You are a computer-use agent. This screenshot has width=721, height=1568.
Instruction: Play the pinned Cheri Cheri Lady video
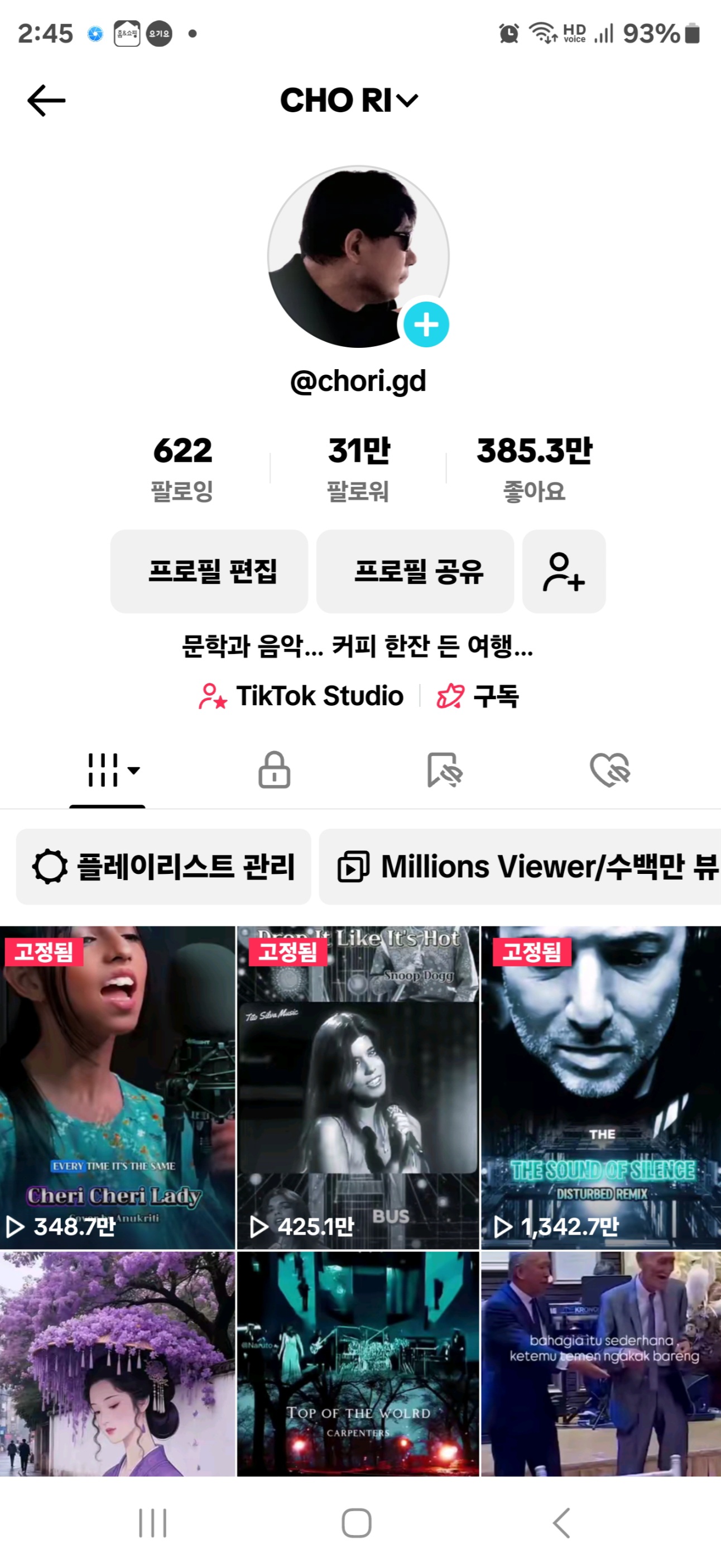coord(117,1087)
